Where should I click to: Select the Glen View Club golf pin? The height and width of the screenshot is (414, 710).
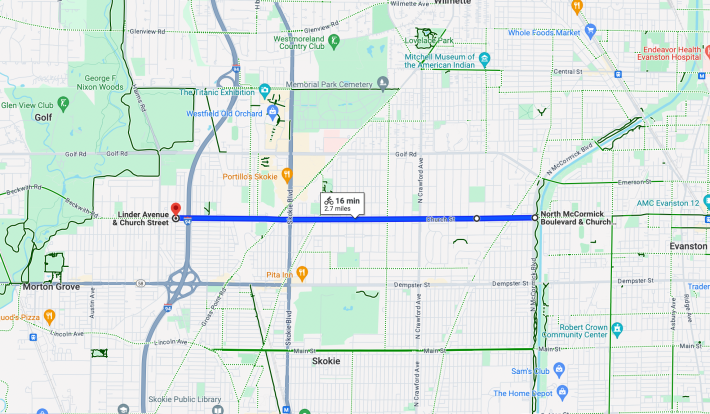pyautogui.click(x=63, y=101)
